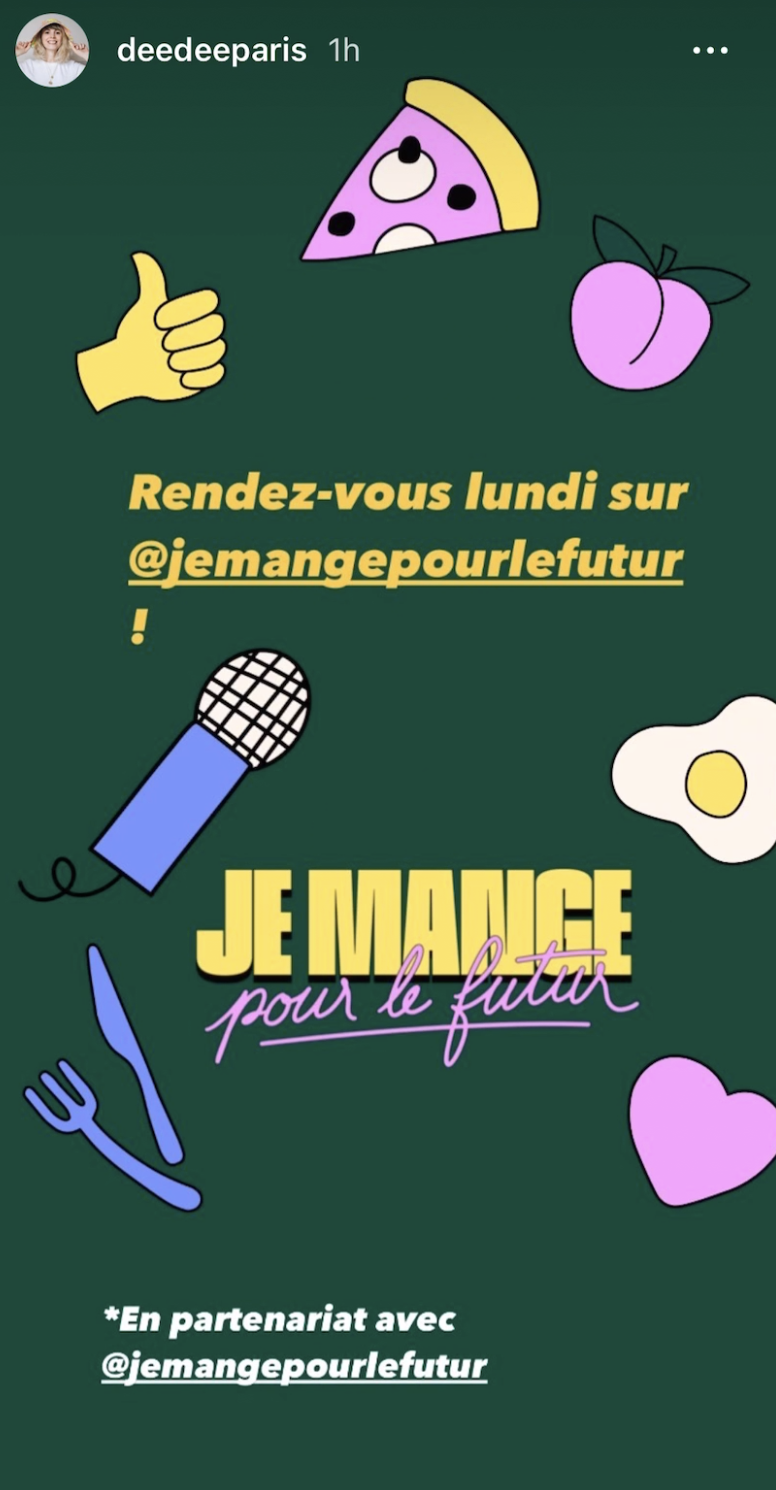Open @jemangepourlefutur mention under Rendez-vous lundi
The image size is (776, 1490).
(x=405, y=560)
